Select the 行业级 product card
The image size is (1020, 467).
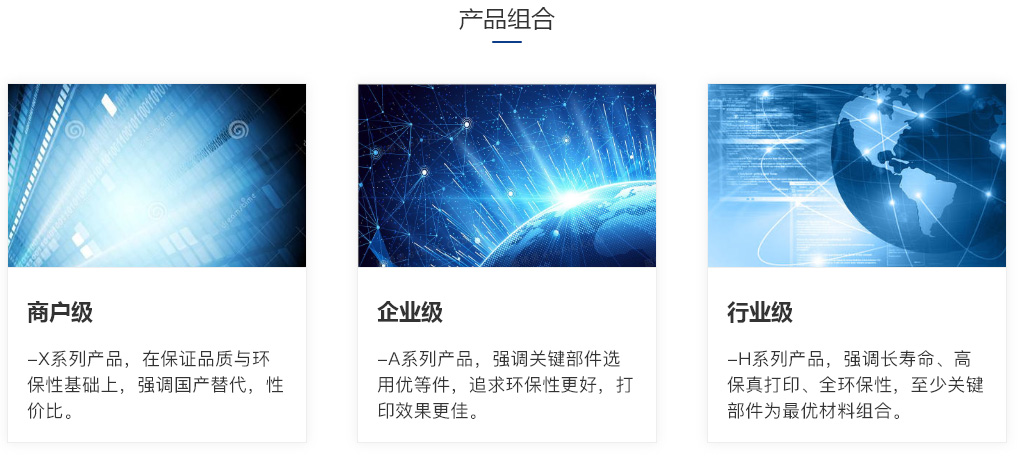[857, 262]
